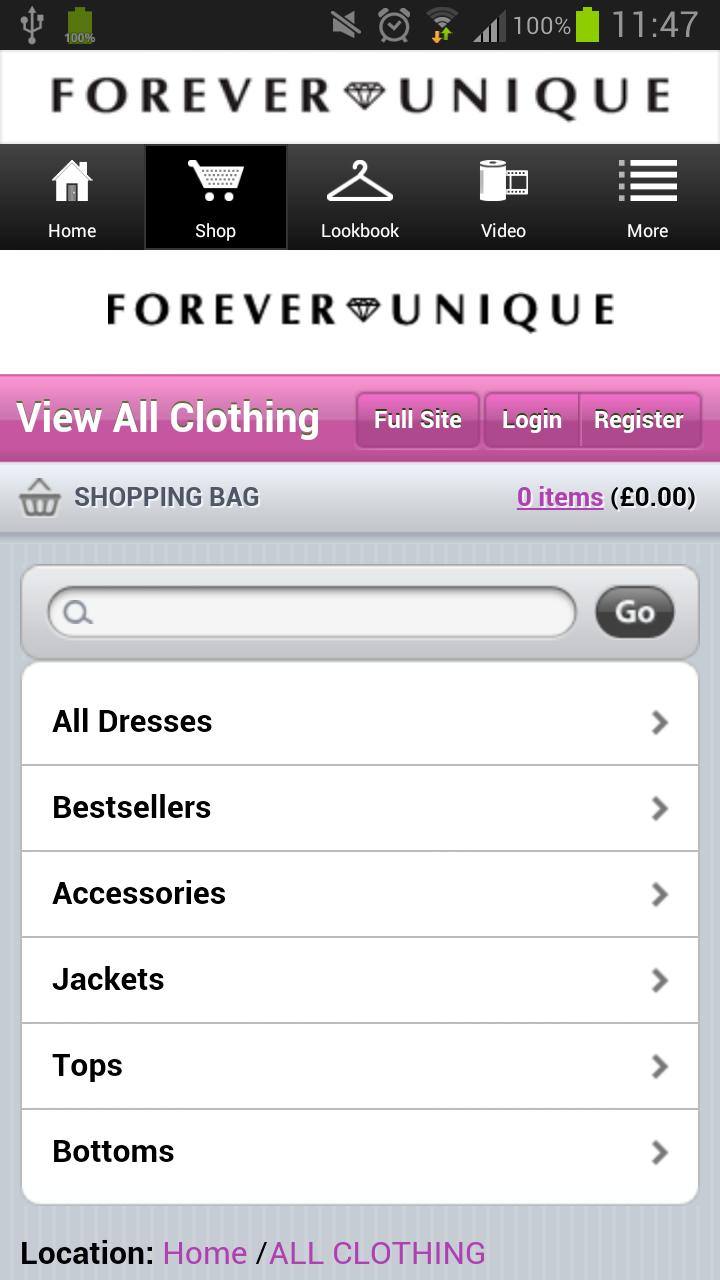View the Tops category

click(359, 1066)
